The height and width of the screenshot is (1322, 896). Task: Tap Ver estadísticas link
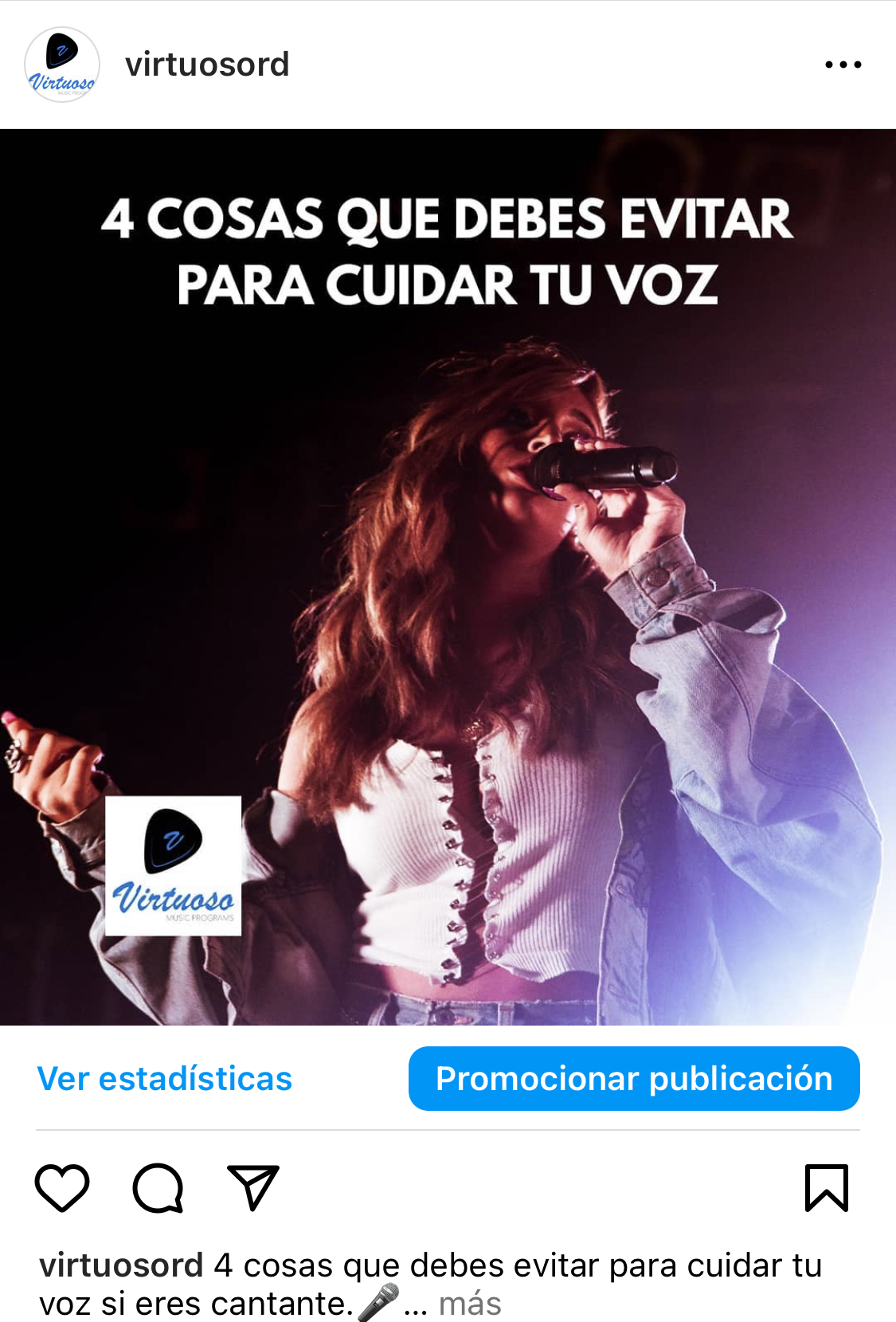165,1078
